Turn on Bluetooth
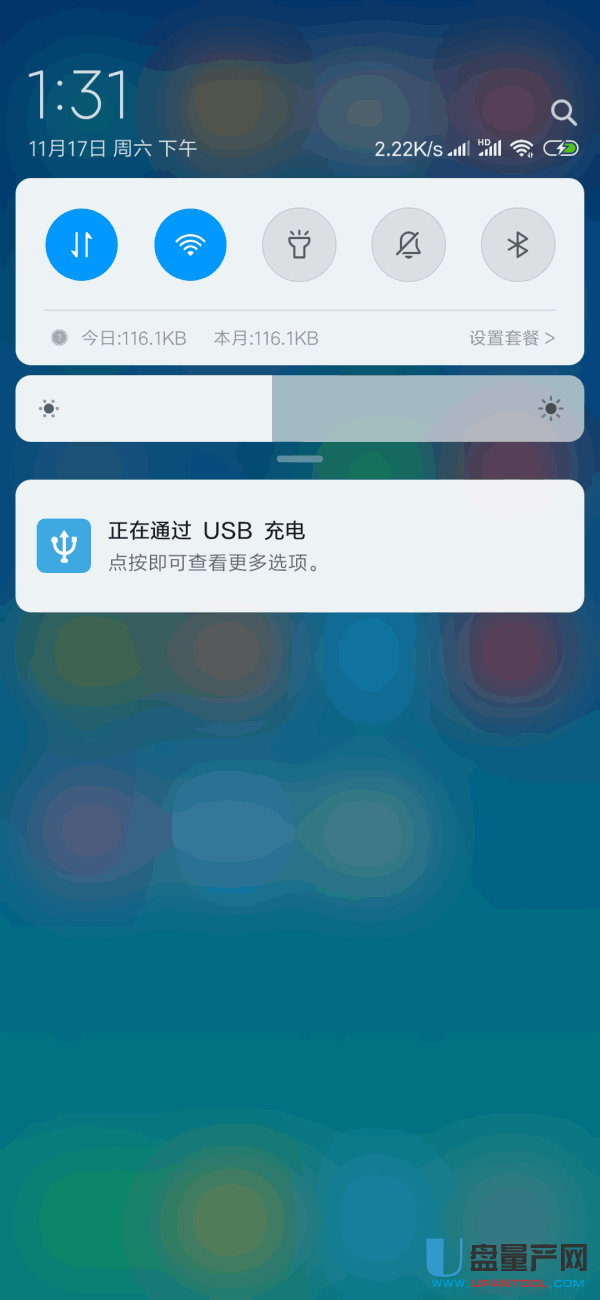Viewport: 600px width, 1300px height. click(x=517, y=244)
